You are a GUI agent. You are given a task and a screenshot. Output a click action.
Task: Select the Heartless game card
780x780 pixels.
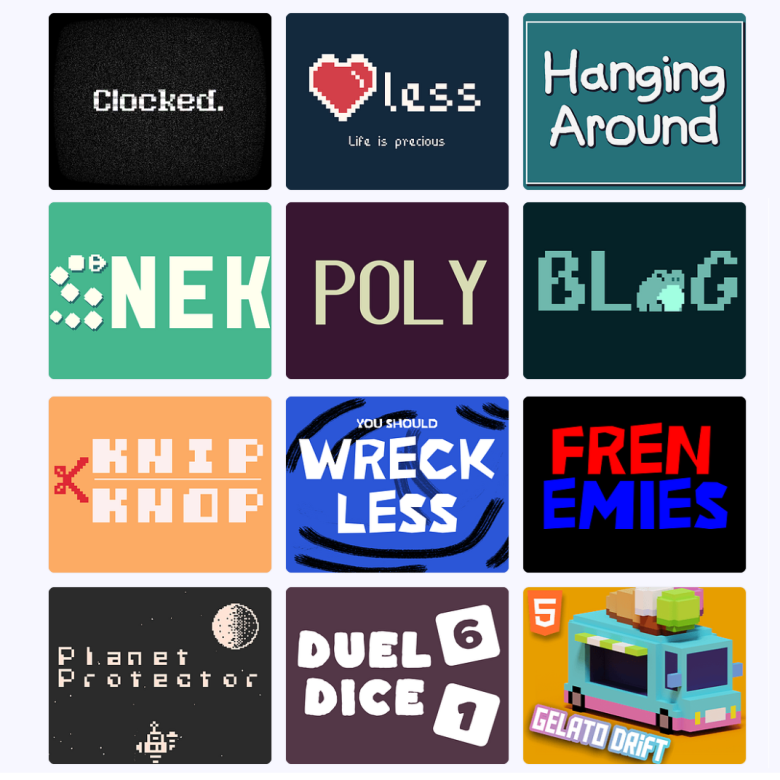pyautogui.click(x=397, y=101)
